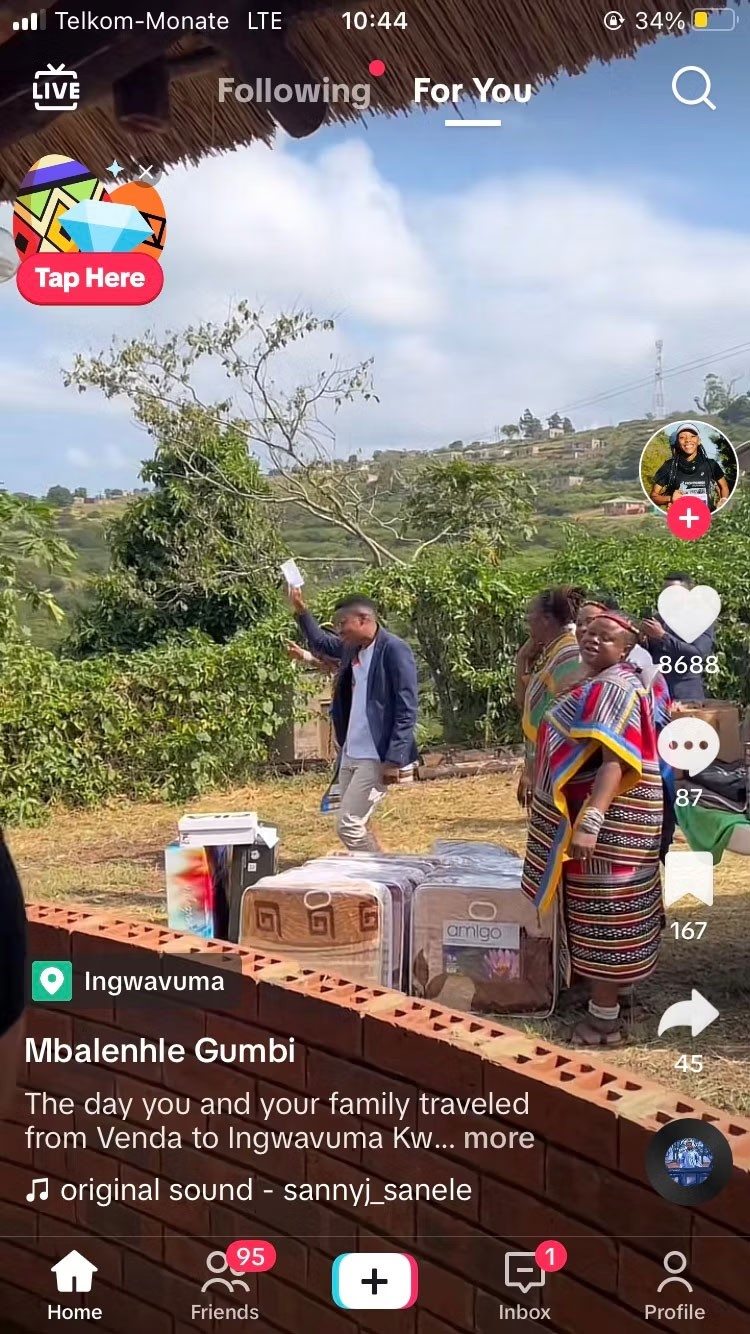Select the For You feed
The height and width of the screenshot is (1334, 750).
[x=472, y=91]
